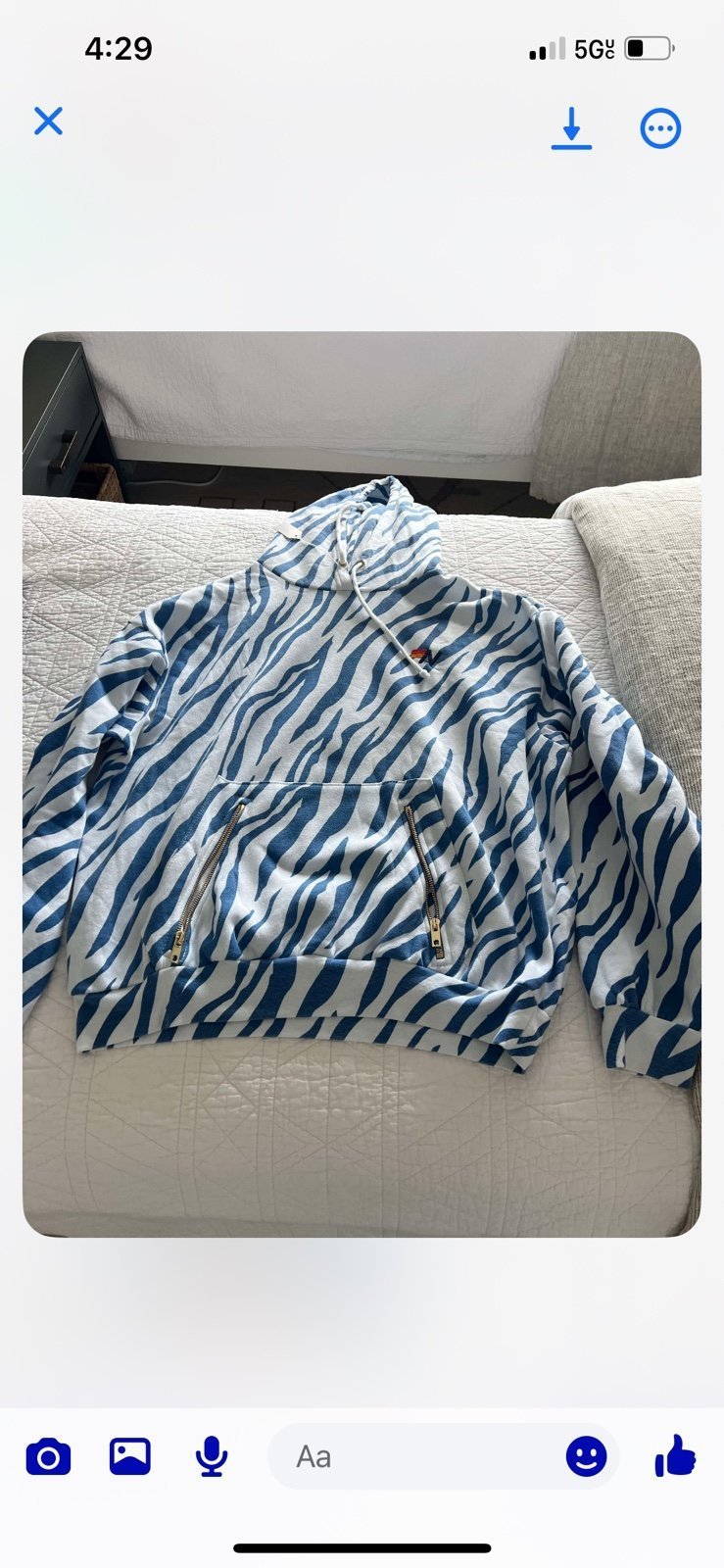Open the camera to take a photo
724x1568 pixels.
[x=48, y=1457]
